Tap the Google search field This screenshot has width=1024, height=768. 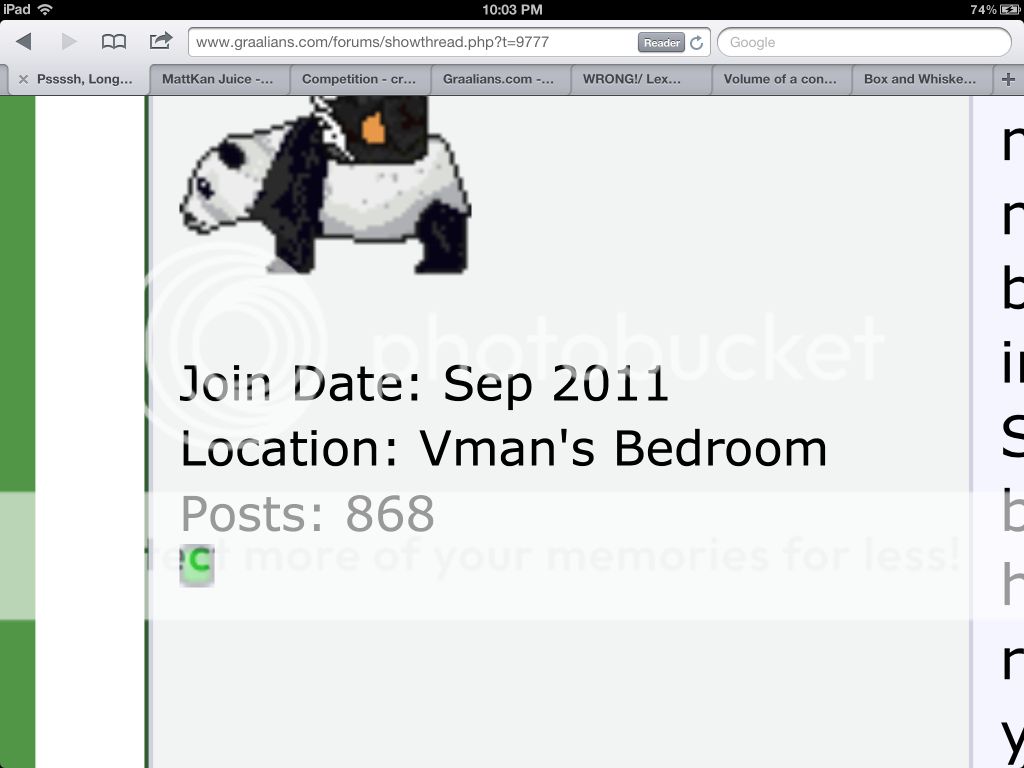point(865,42)
